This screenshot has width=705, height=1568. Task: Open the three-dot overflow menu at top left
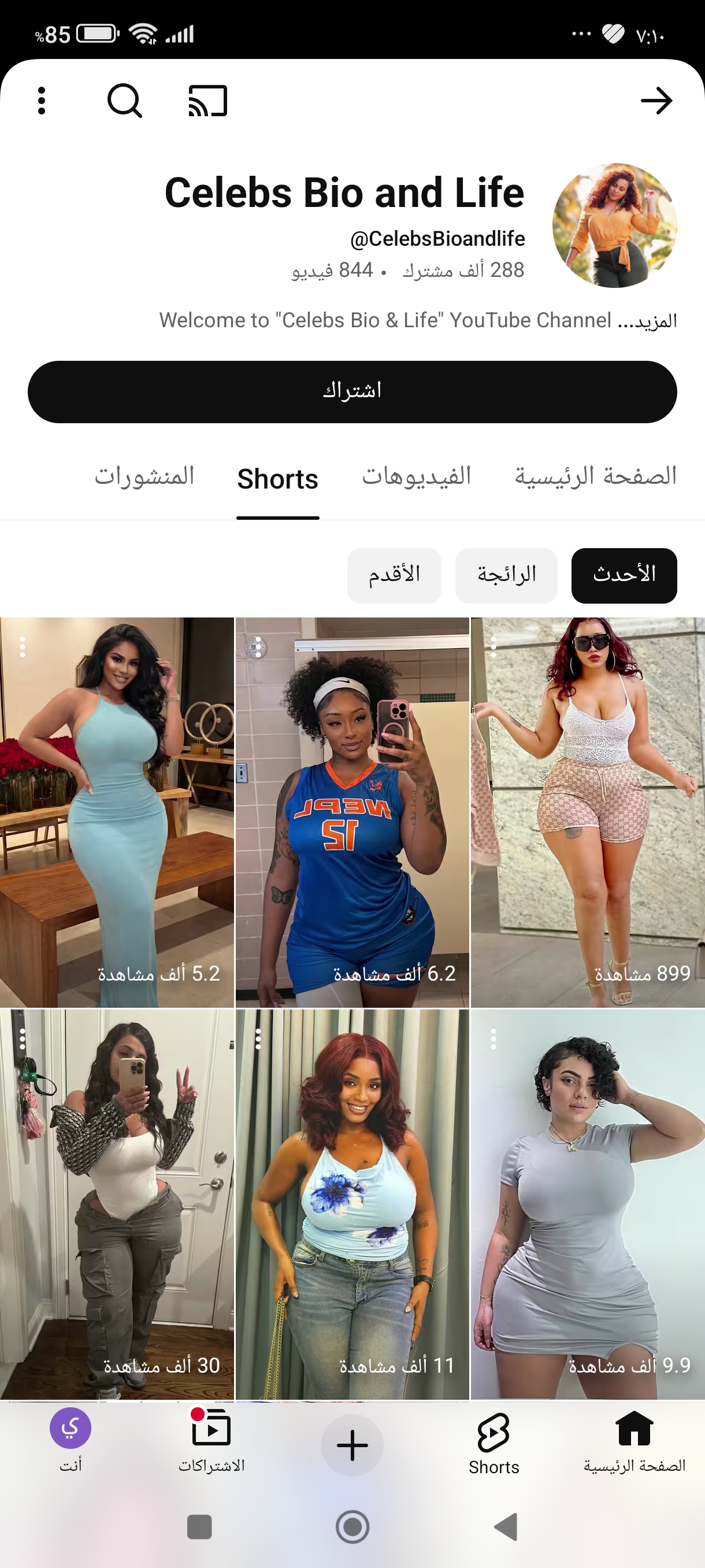click(x=41, y=102)
